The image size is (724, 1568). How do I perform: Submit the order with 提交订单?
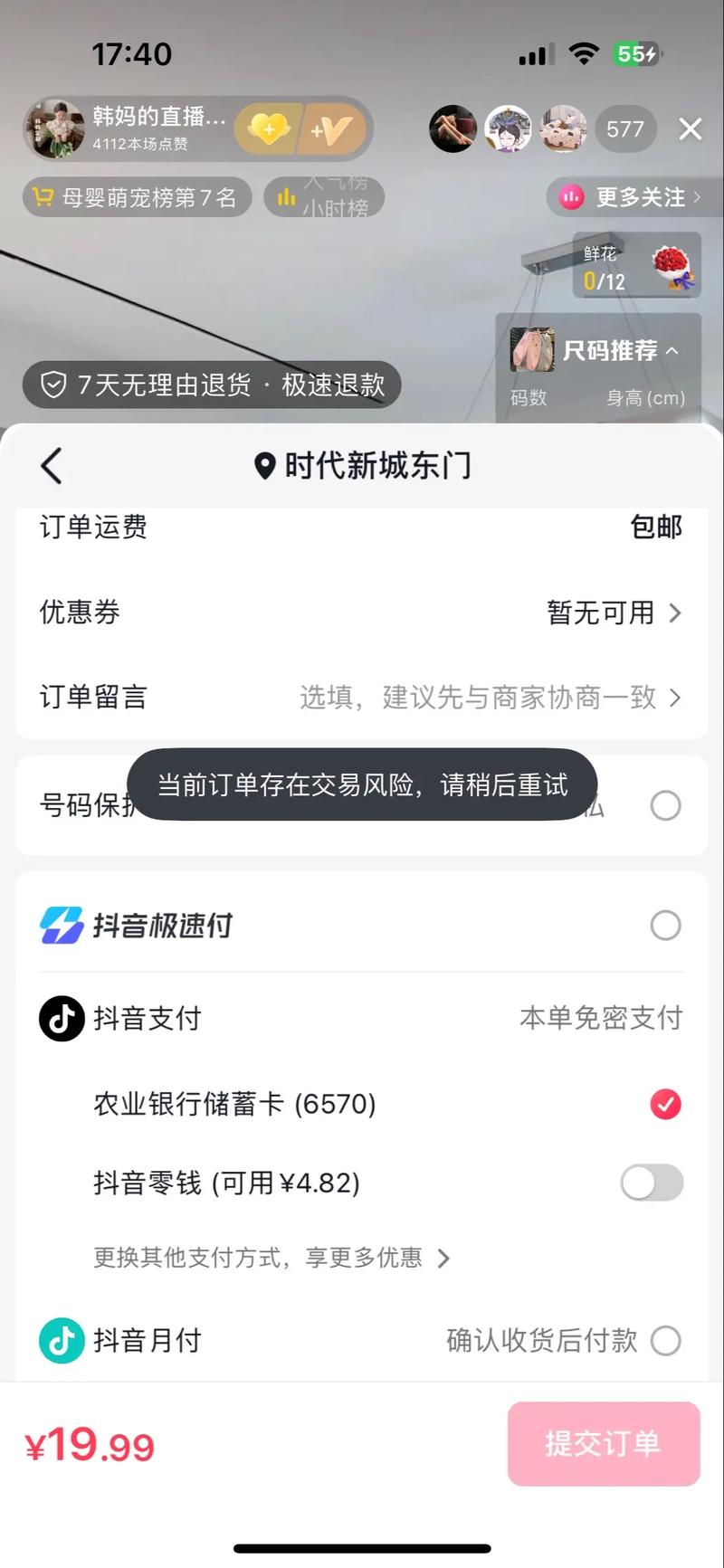pos(604,1443)
